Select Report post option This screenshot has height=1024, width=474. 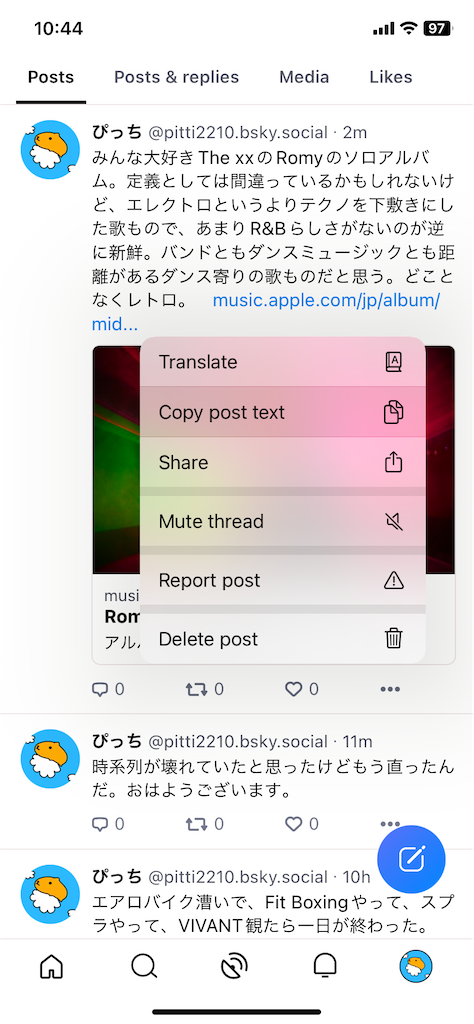[283, 580]
